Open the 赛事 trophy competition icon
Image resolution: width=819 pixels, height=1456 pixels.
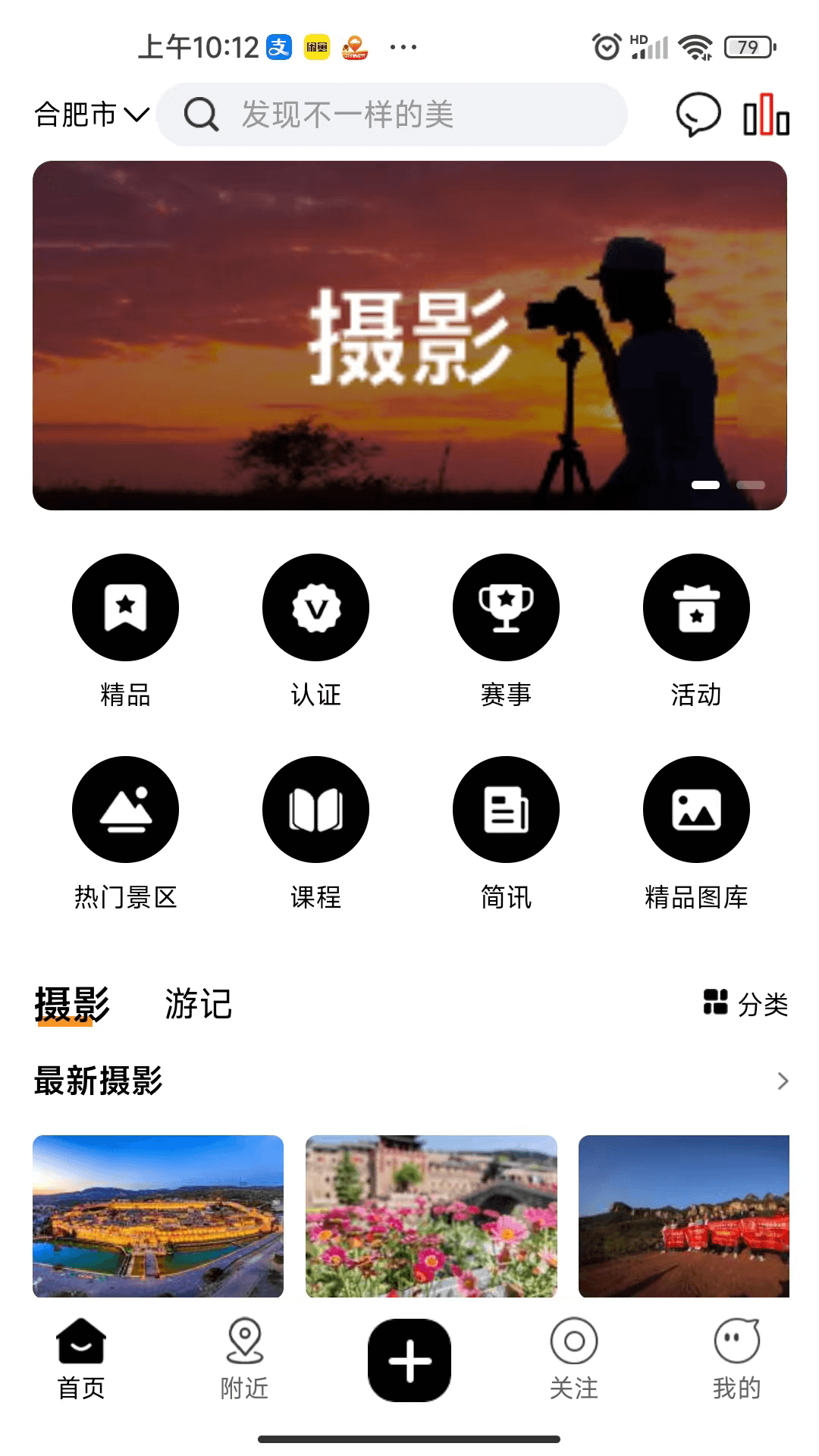506,607
